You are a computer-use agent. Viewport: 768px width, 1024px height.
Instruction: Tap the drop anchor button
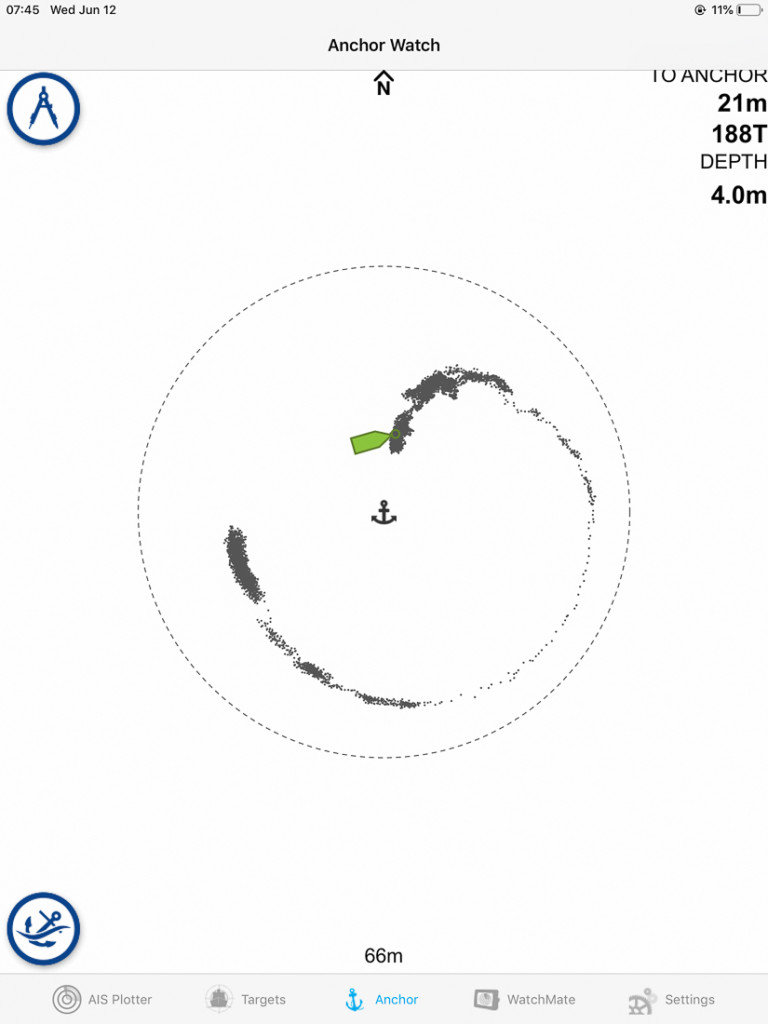pos(44,928)
